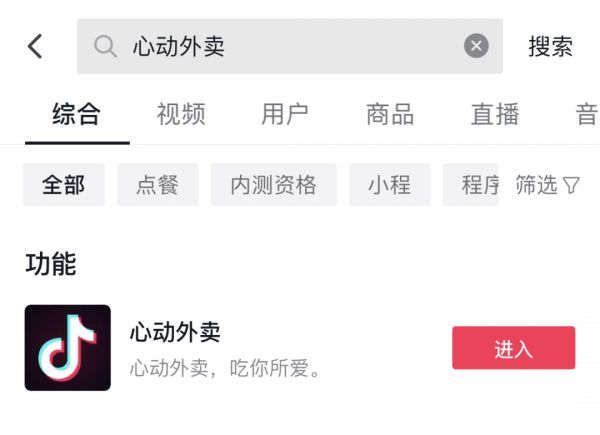Clear the search text
This screenshot has height=435, width=600.
click(476, 46)
